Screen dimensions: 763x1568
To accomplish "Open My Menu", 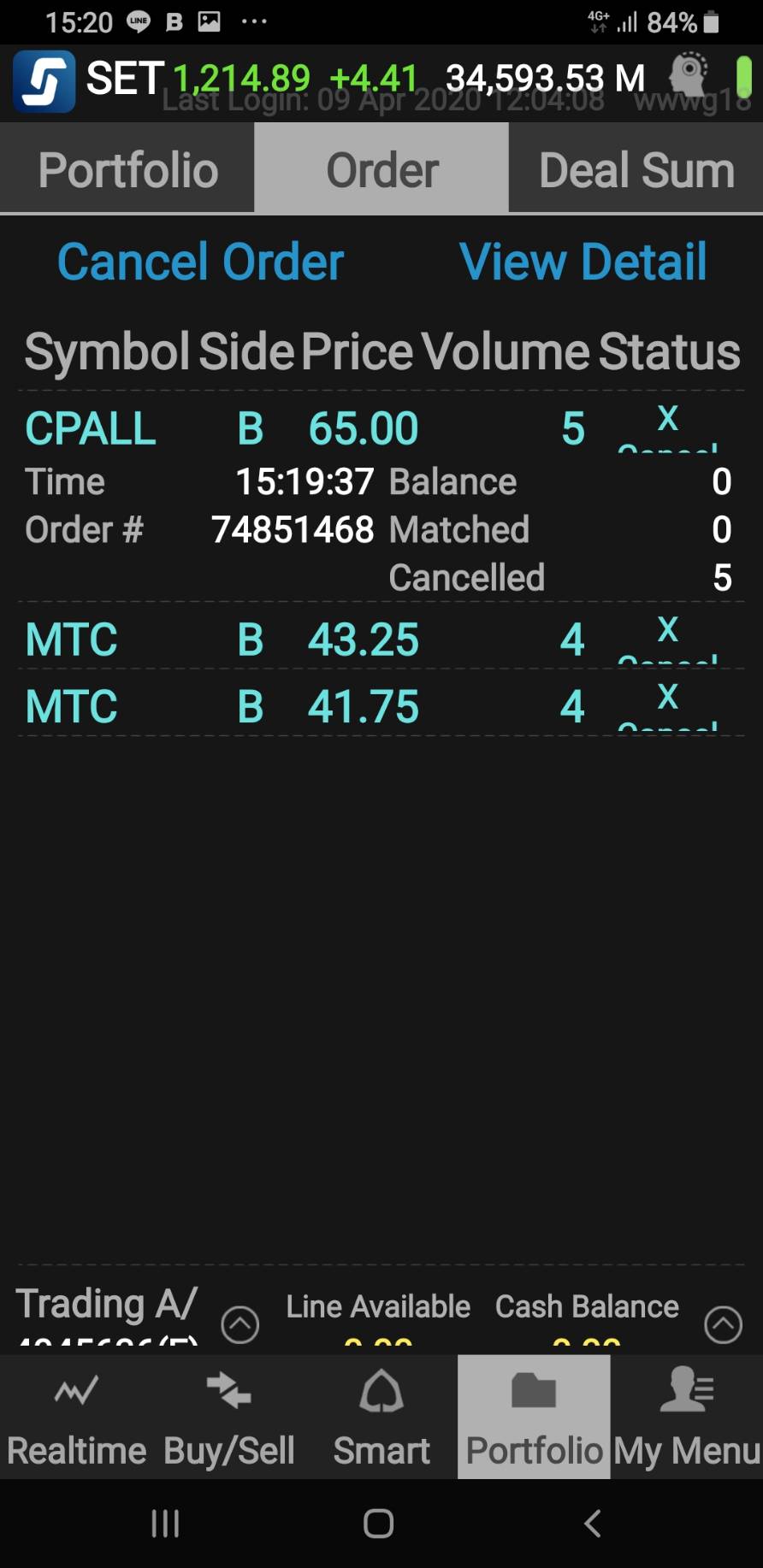I will point(687,1417).
